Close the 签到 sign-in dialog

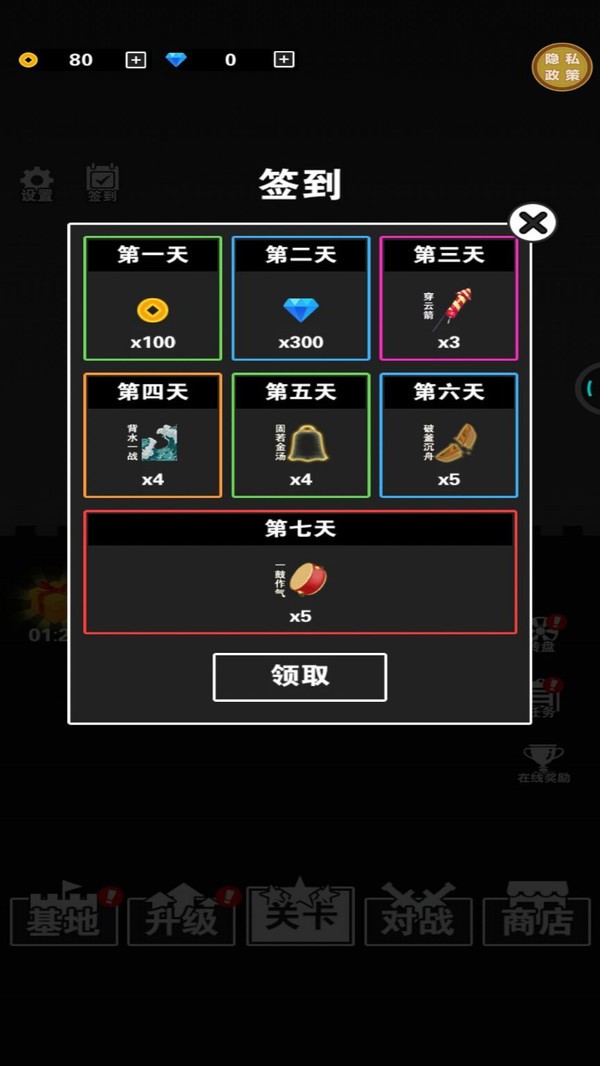pyautogui.click(x=533, y=223)
